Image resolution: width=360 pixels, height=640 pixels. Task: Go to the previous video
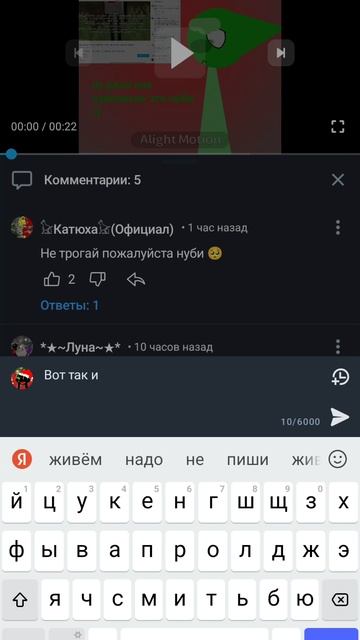79,53
